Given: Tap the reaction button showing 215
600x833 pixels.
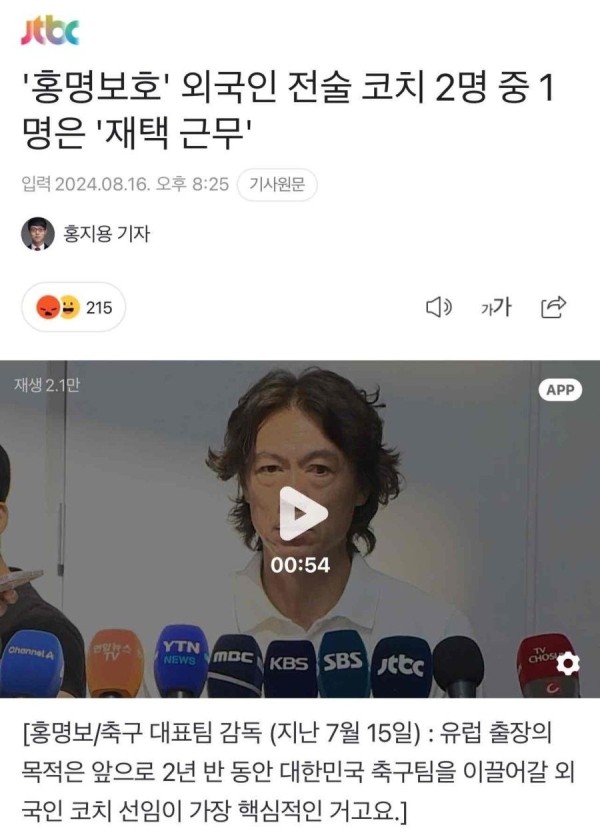Looking at the screenshot, I should click(x=74, y=307).
